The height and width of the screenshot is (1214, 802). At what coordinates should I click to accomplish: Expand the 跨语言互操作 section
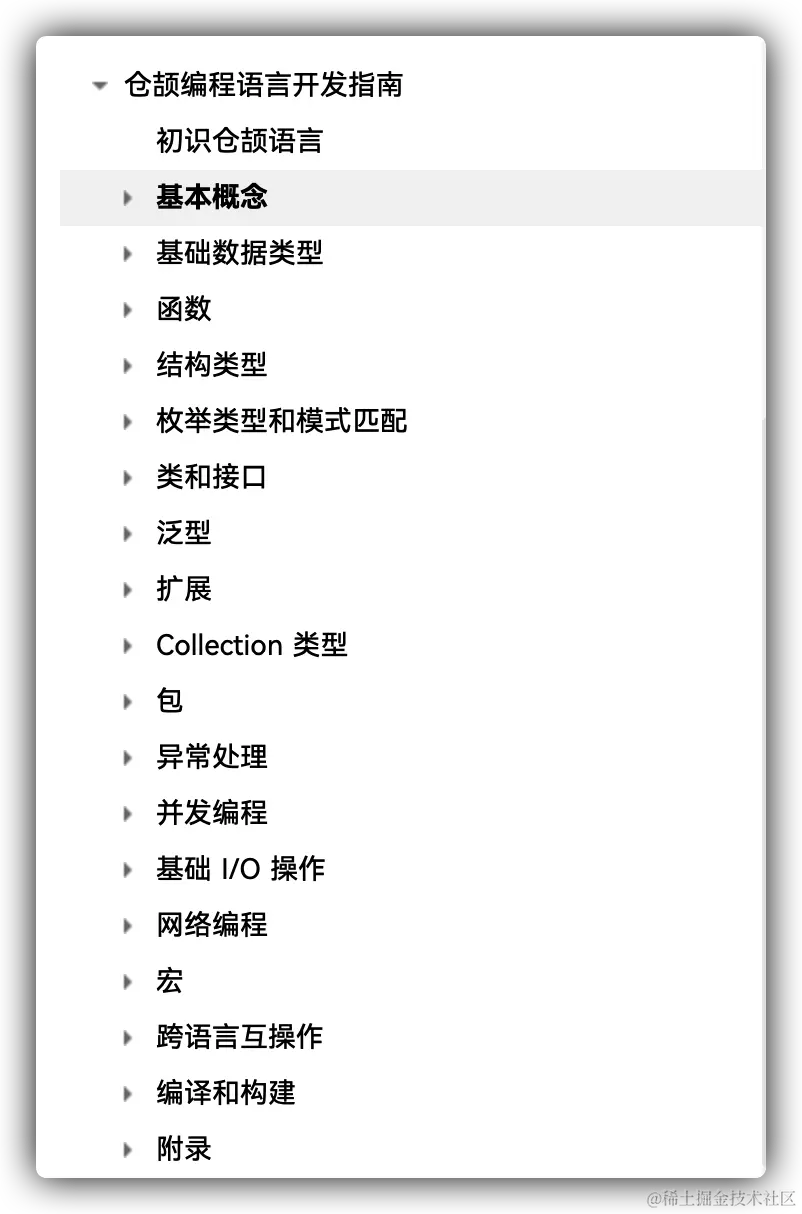pos(127,1038)
